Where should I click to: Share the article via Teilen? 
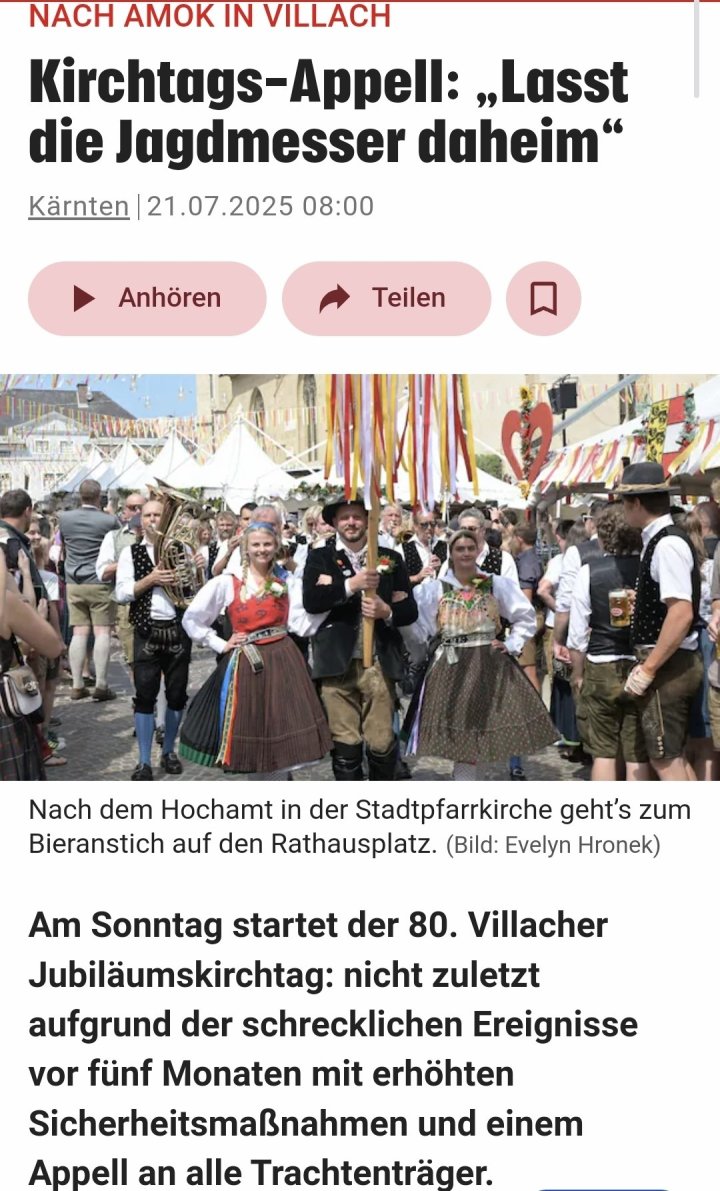tap(386, 298)
